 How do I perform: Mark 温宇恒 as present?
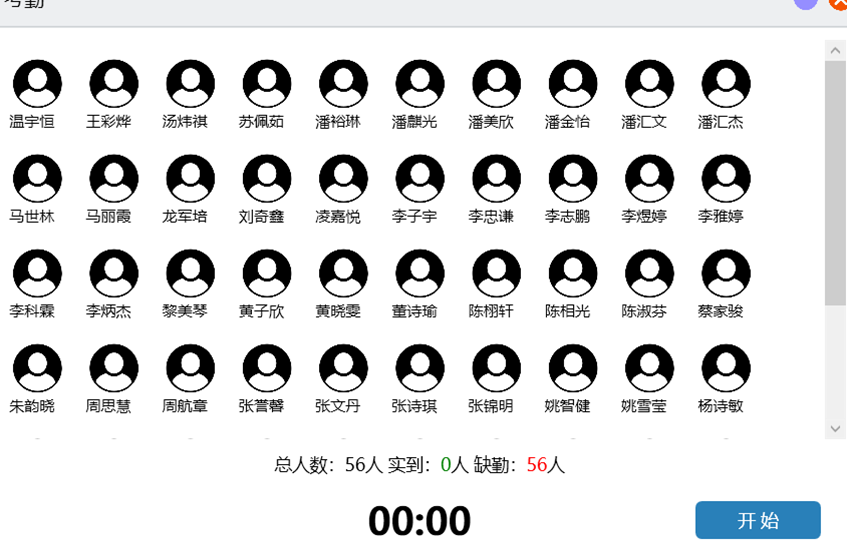(37, 84)
